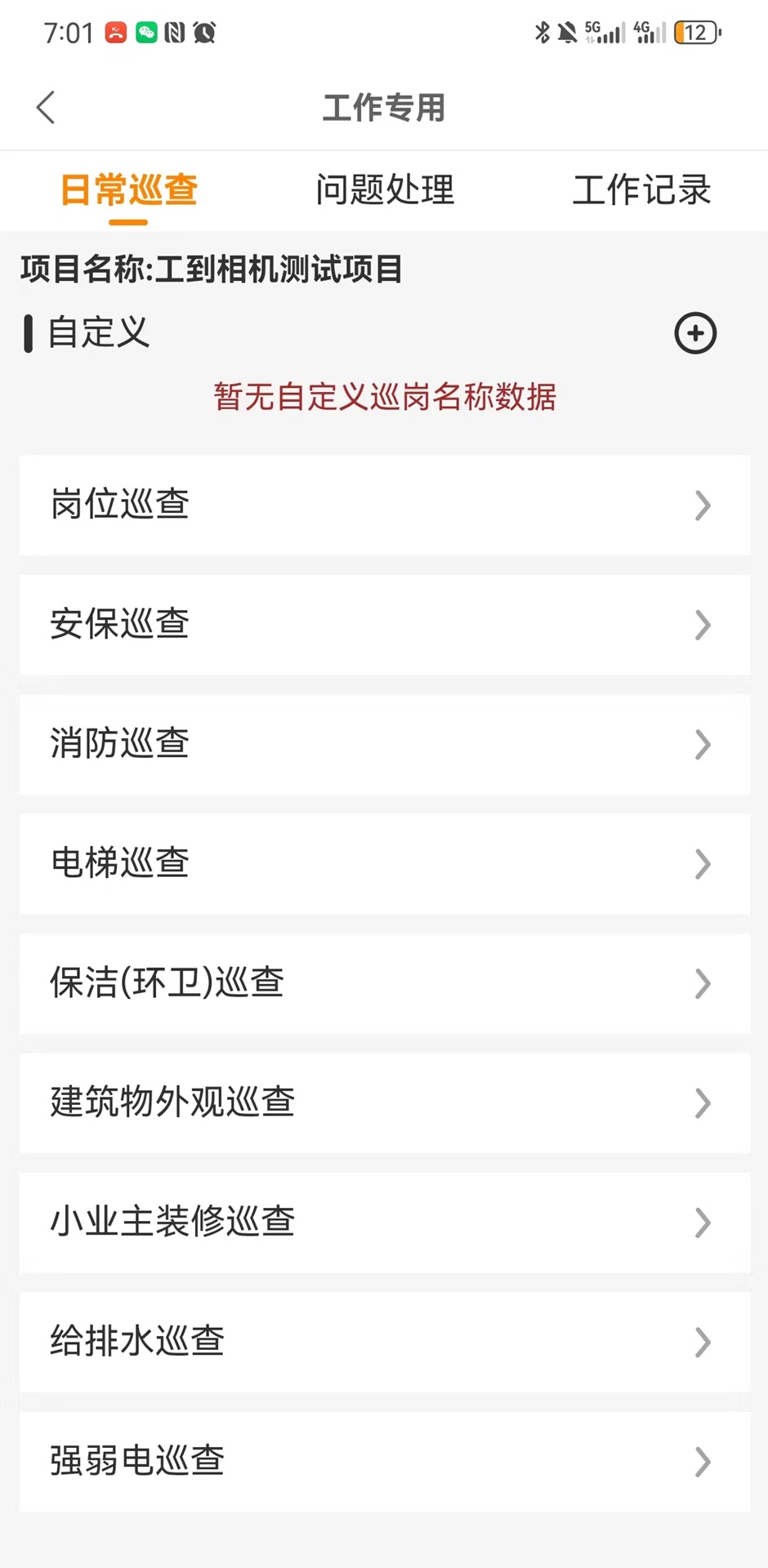Tap the back arrow to exit 工作专用

point(45,107)
